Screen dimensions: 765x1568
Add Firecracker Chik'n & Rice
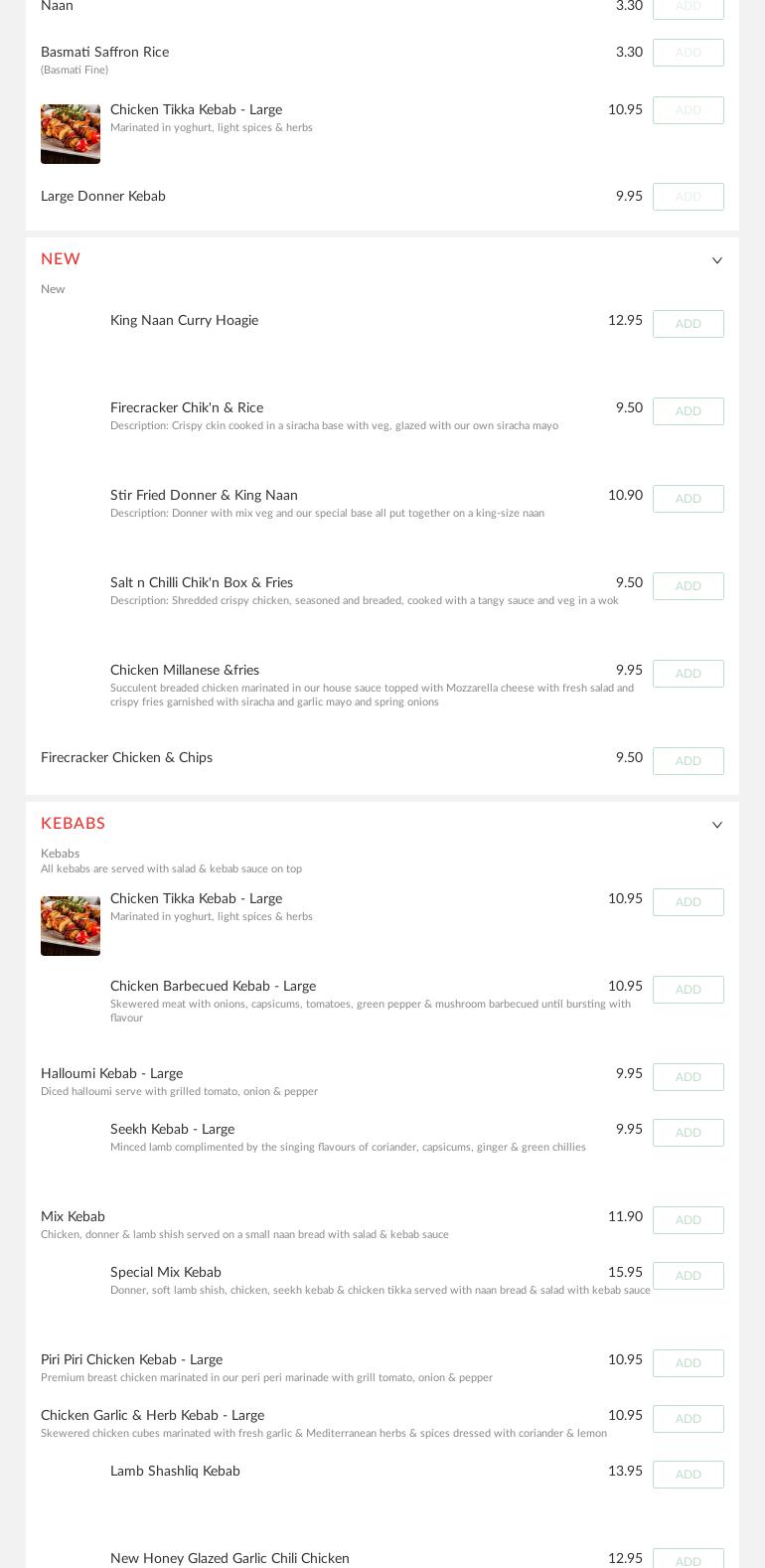click(688, 411)
